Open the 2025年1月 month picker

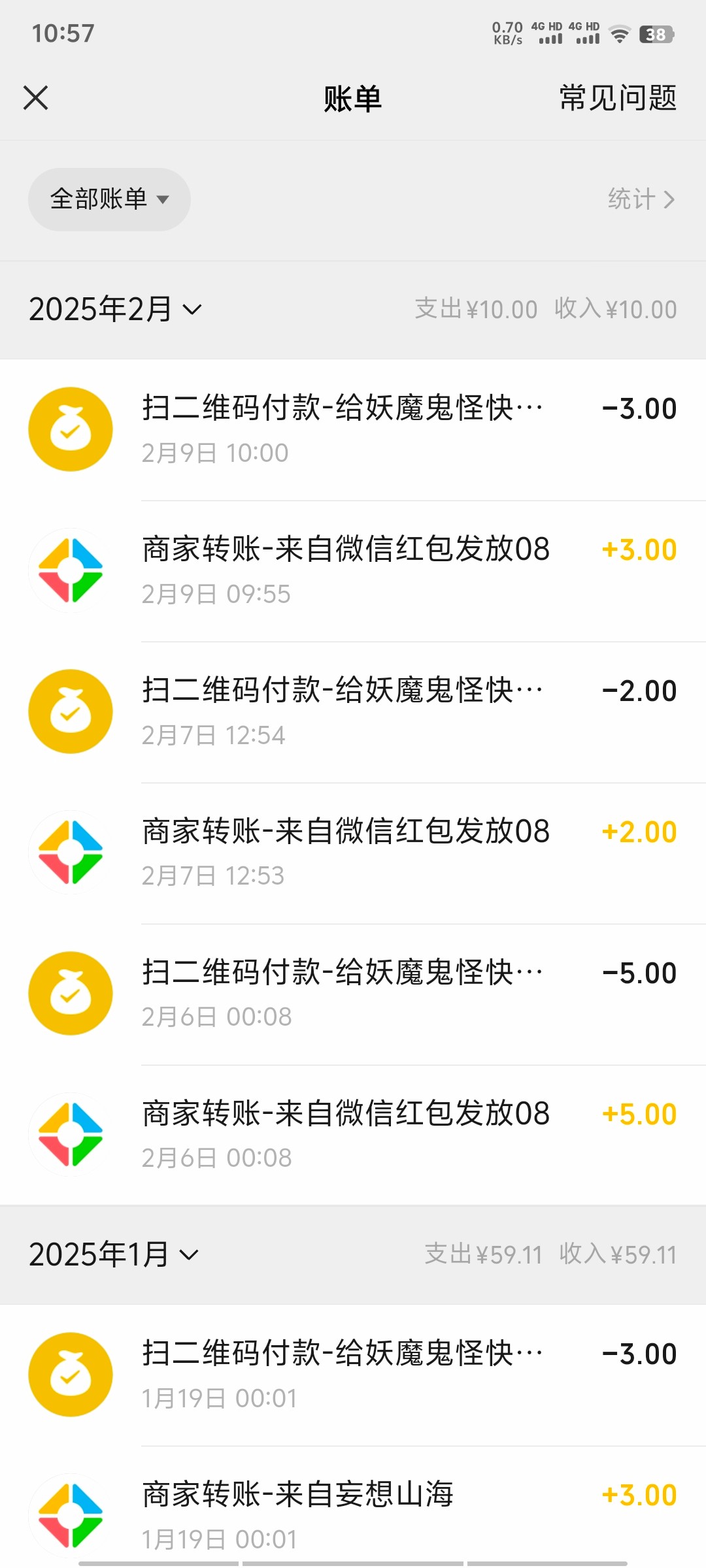pyautogui.click(x=114, y=1254)
